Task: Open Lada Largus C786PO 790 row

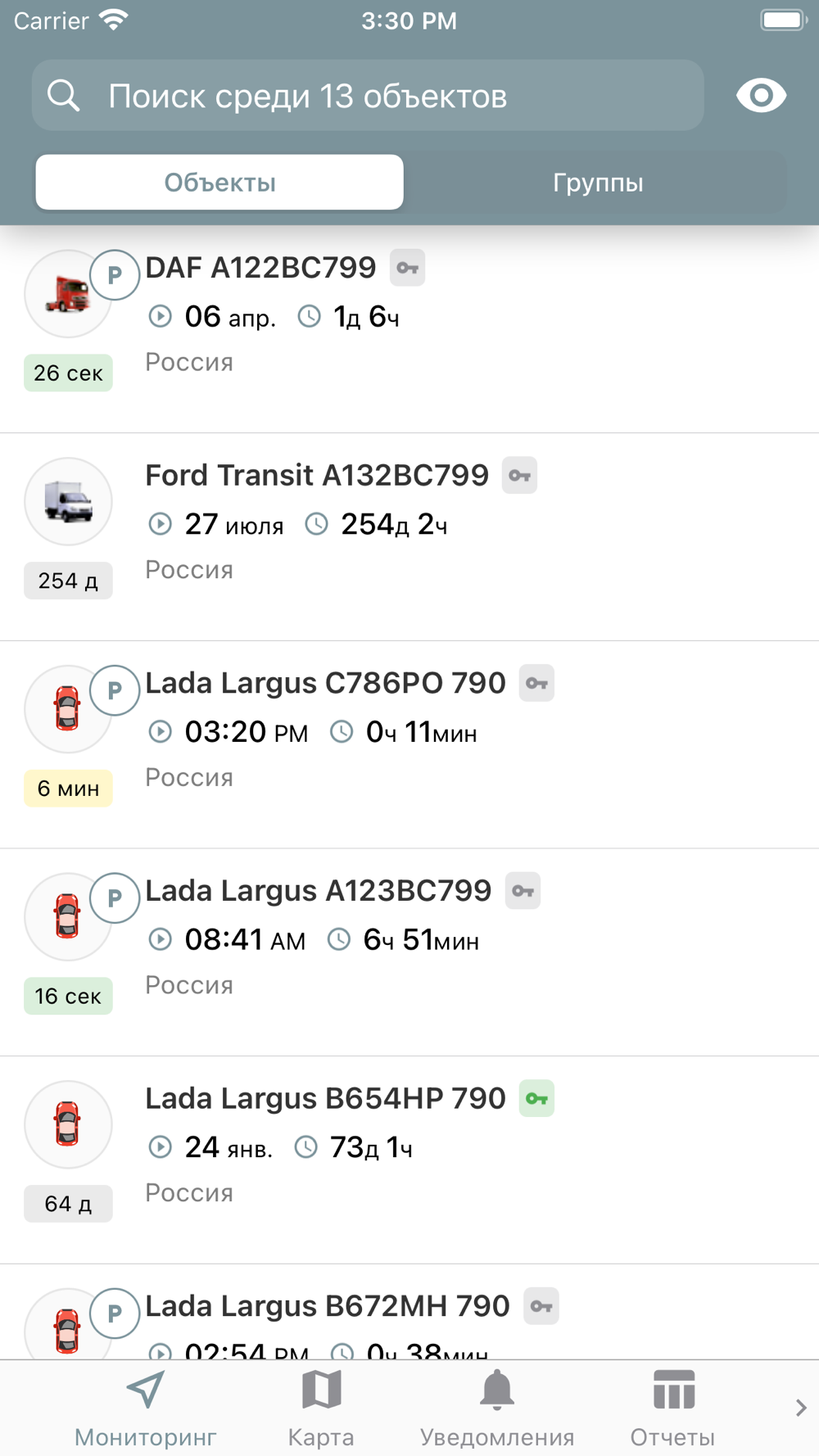Action: point(409,745)
